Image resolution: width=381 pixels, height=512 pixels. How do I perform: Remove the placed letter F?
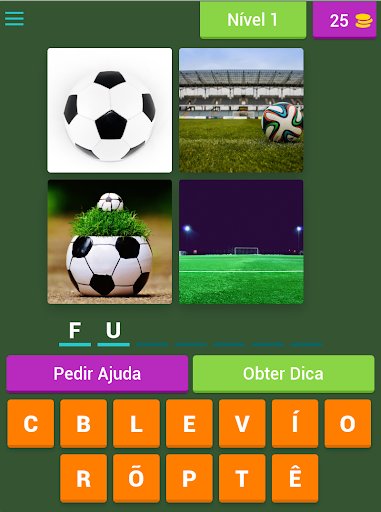click(x=75, y=331)
